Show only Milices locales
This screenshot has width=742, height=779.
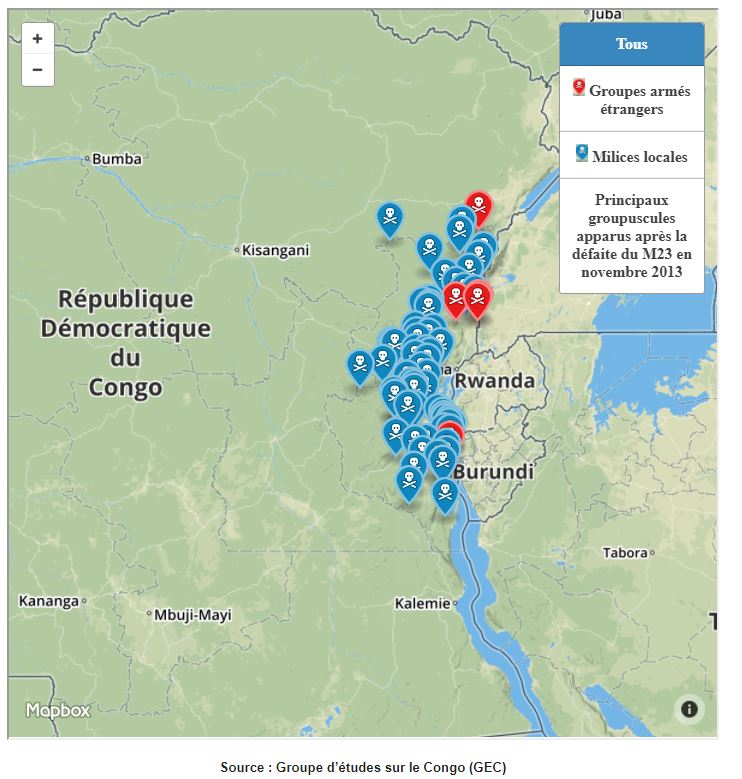click(x=631, y=156)
